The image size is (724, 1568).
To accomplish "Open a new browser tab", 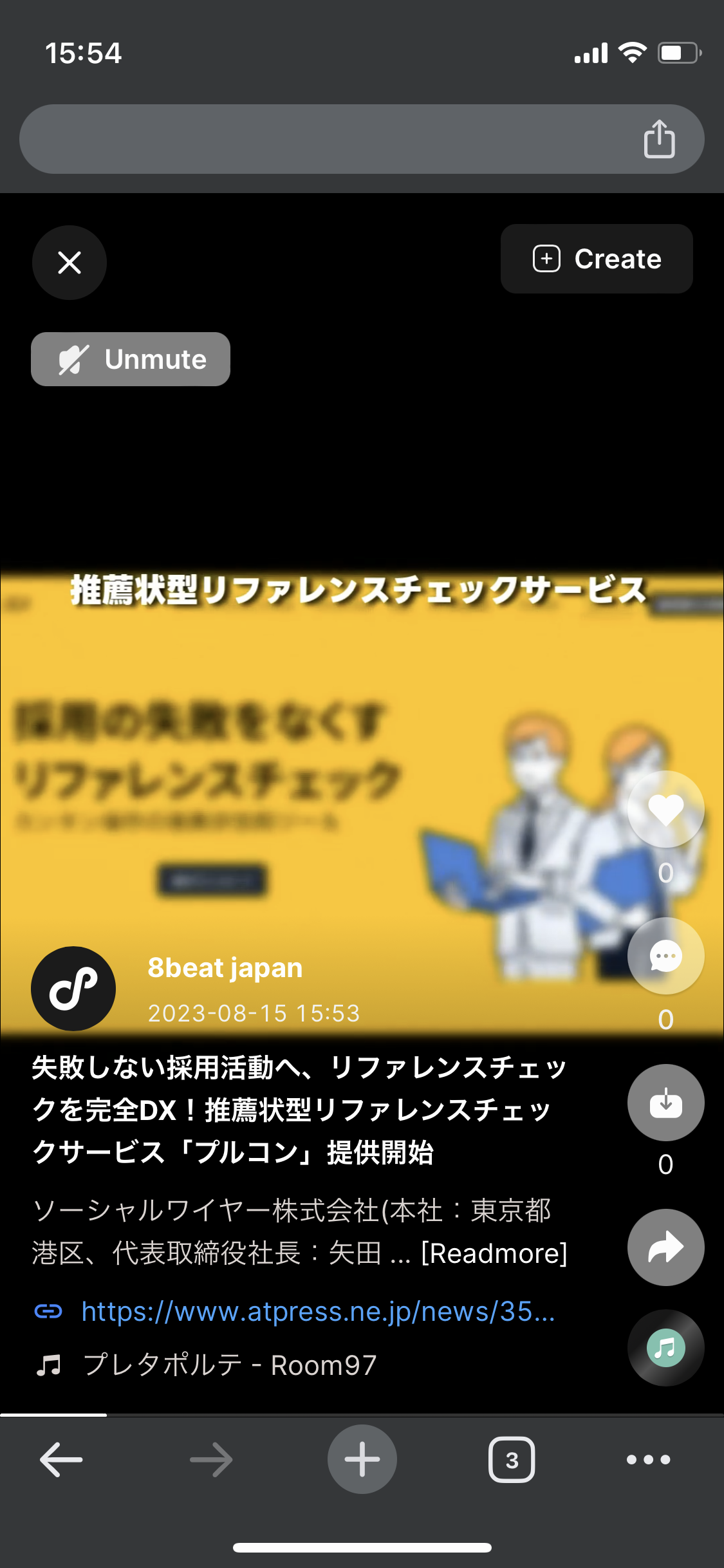I will [362, 1459].
